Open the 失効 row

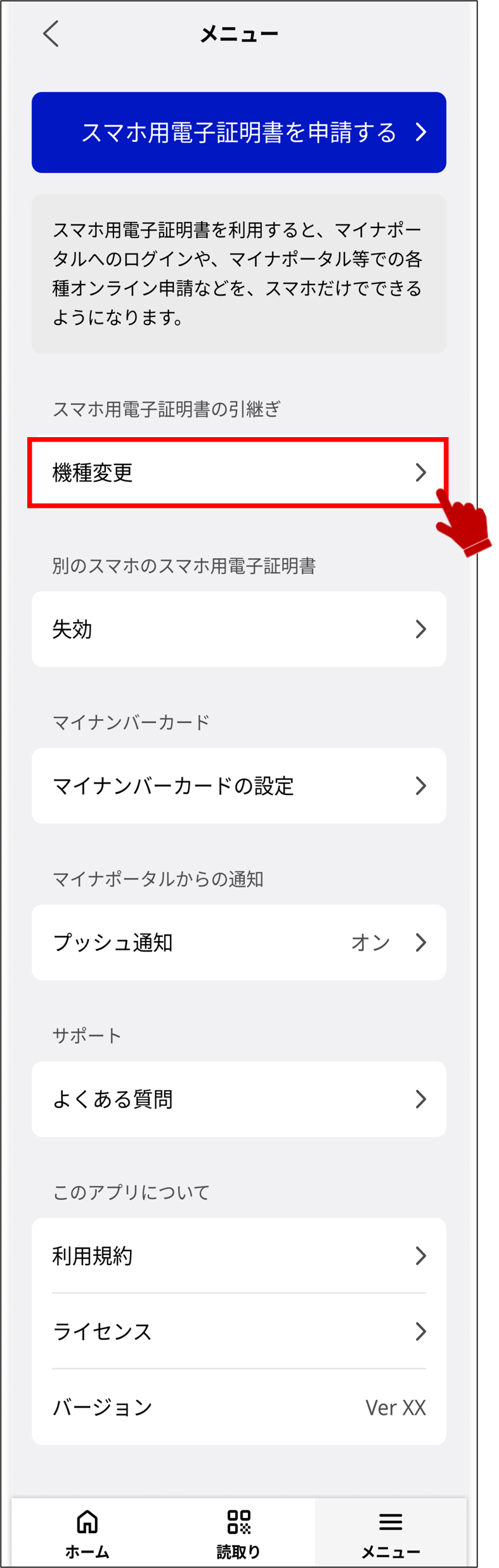coord(238,629)
